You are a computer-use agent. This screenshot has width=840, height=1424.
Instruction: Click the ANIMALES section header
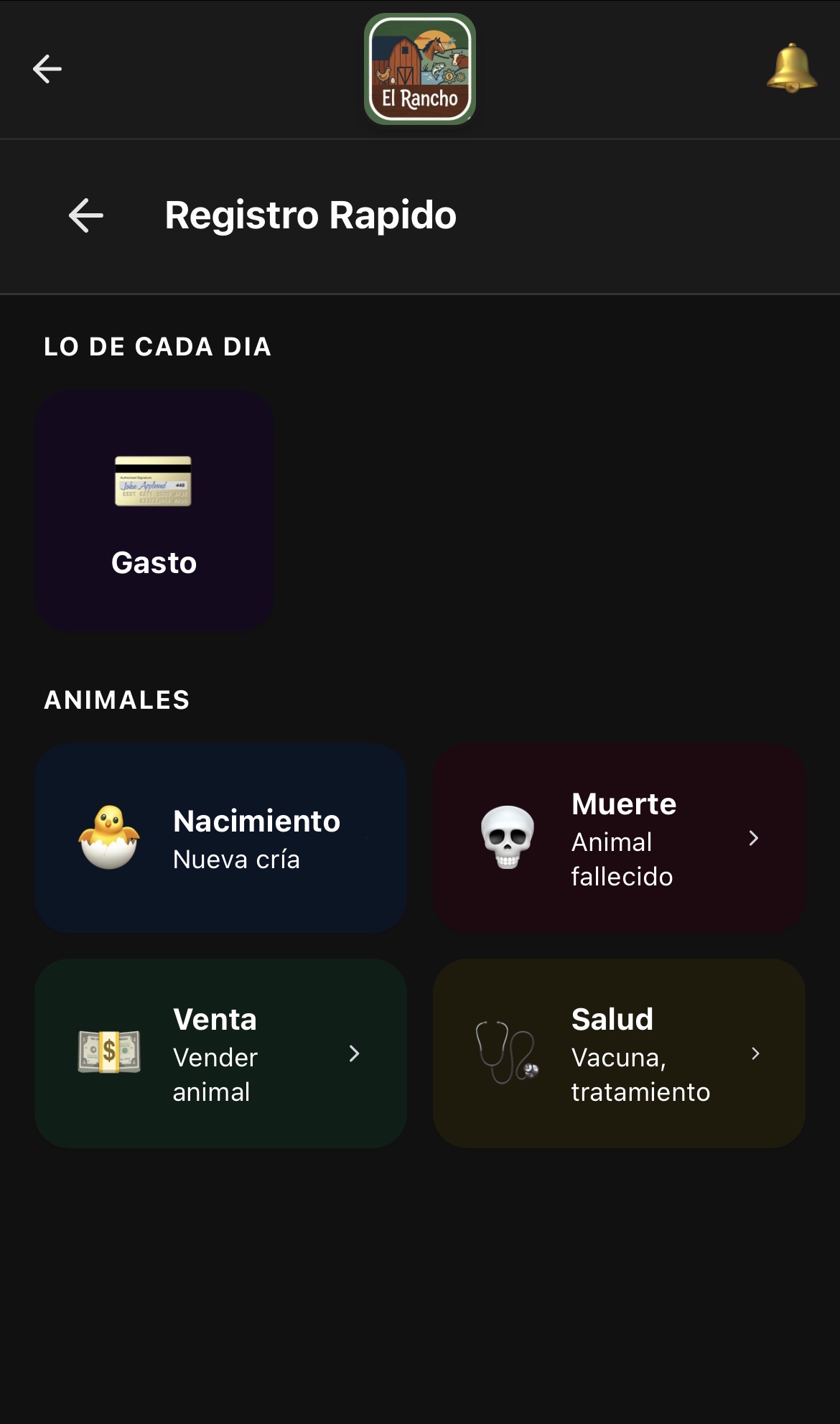116,699
